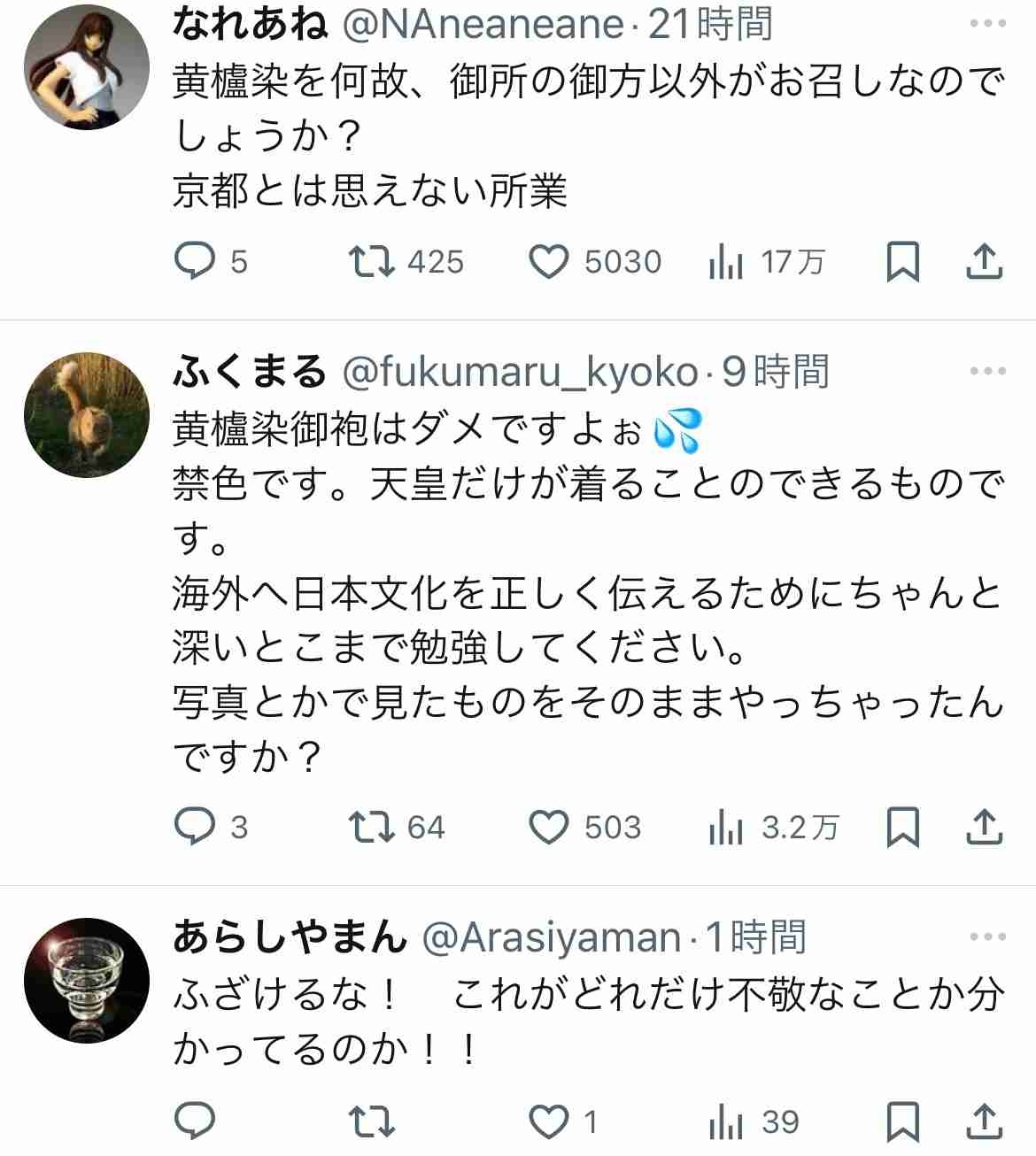Repost ふくまる's post

(x=372, y=828)
